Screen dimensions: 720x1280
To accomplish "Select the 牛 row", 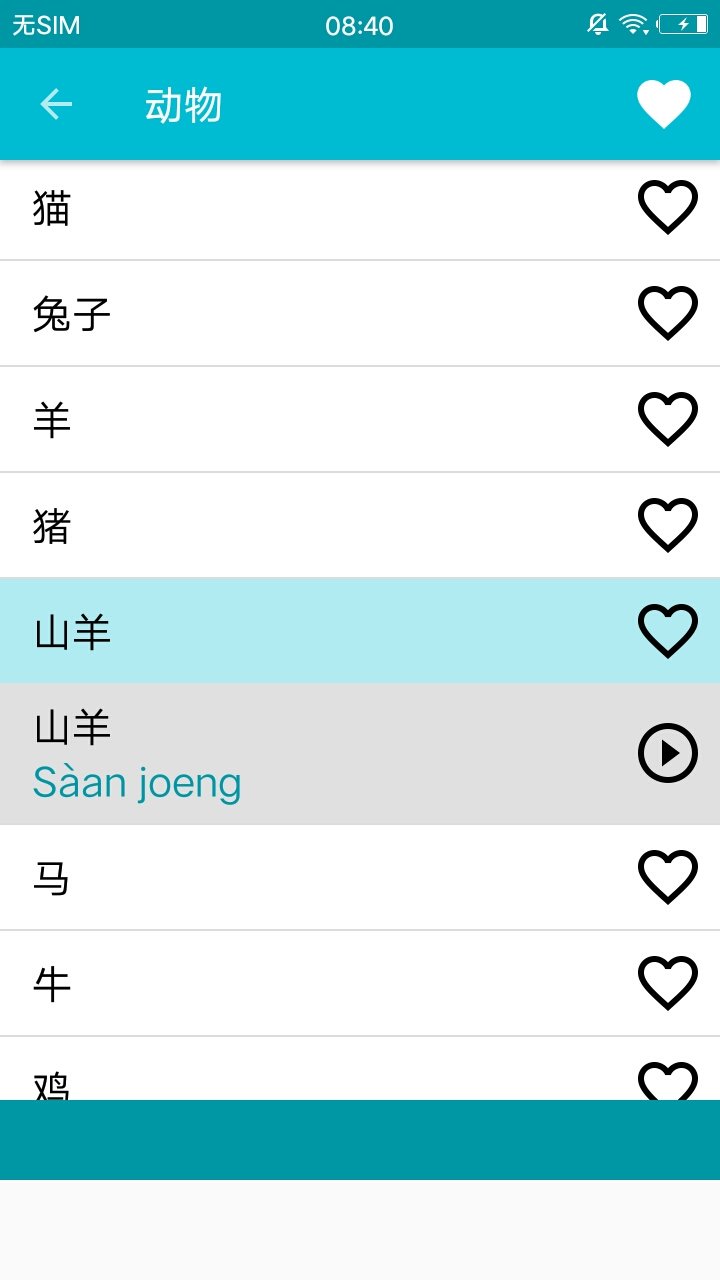I will tap(360, 984).
